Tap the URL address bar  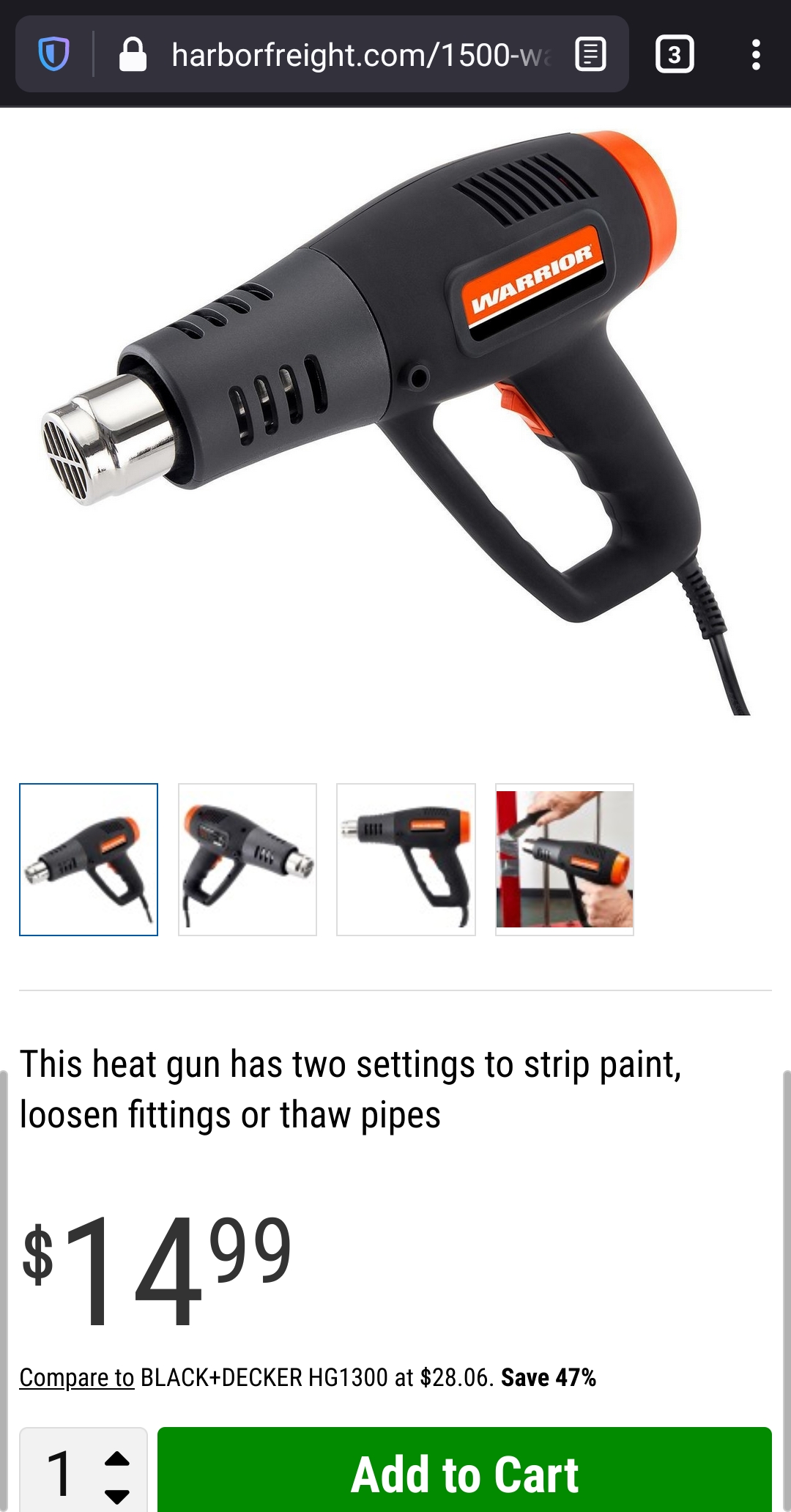pos(359,55)
